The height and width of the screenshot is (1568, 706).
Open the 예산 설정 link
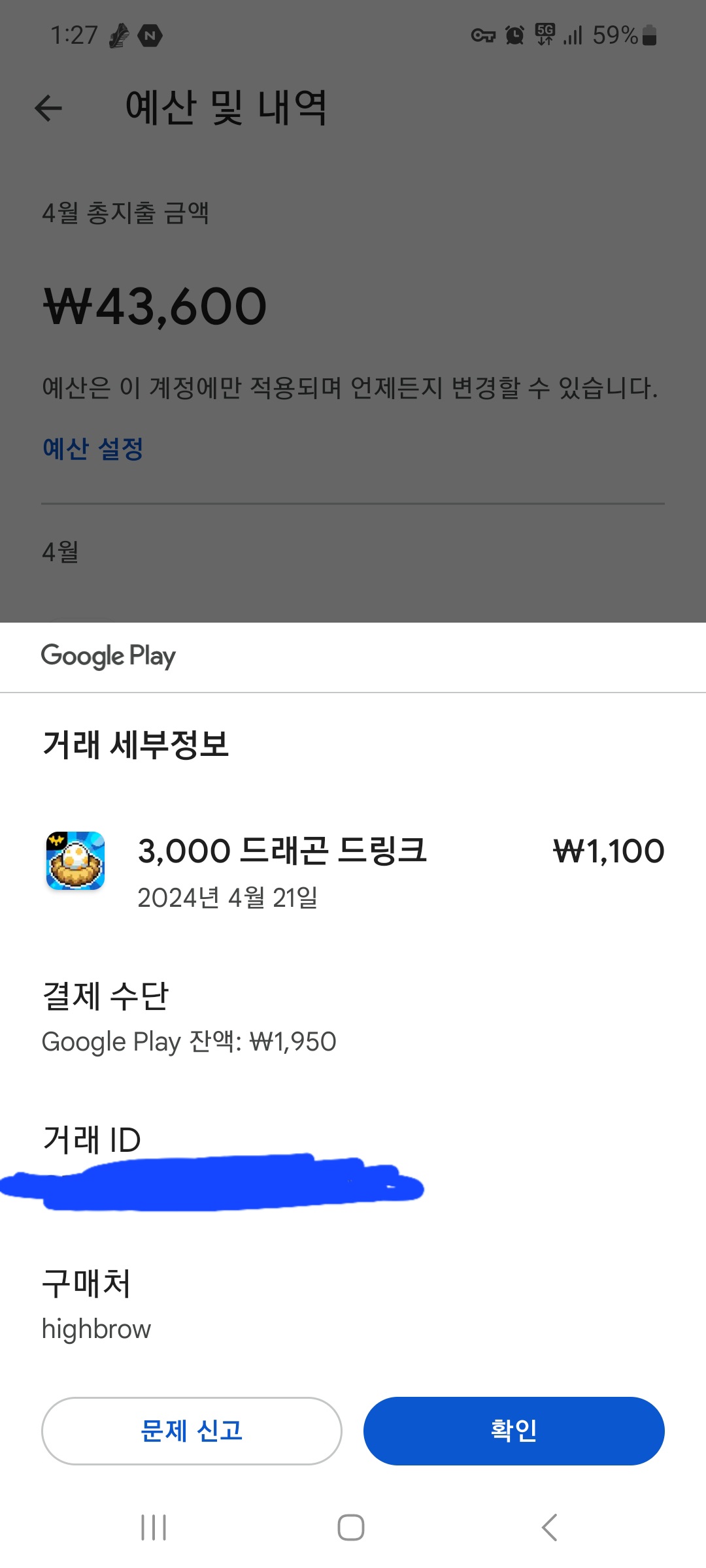[x=93, y=449]
